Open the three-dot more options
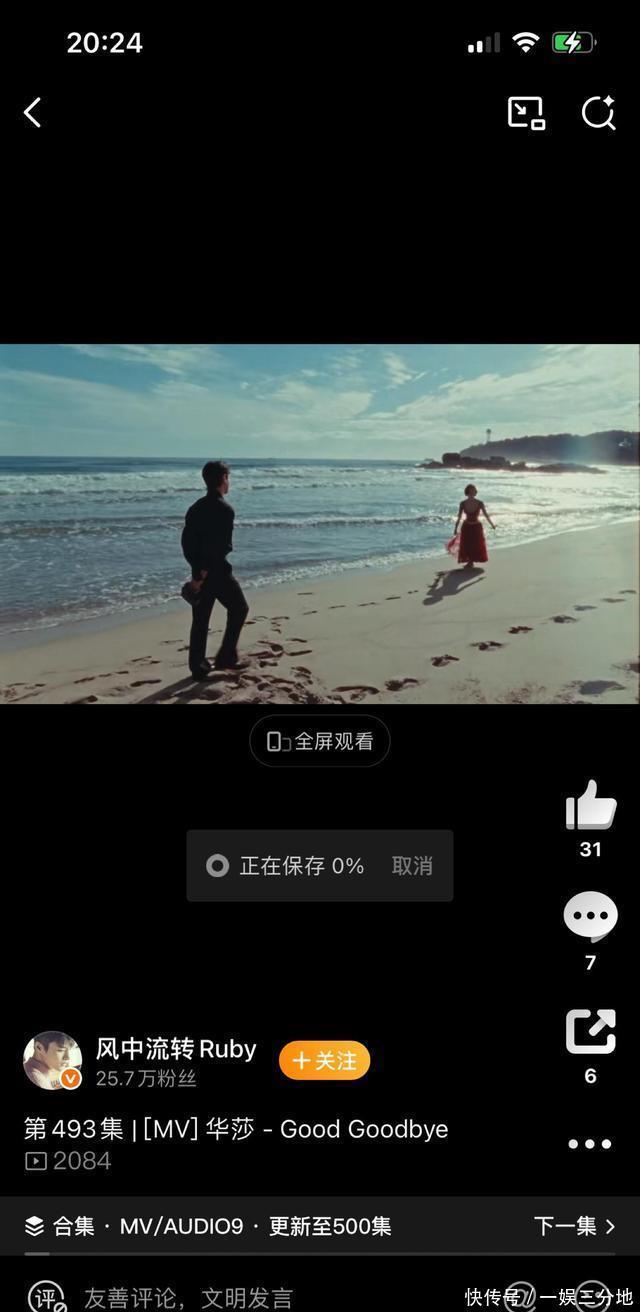 (590, 1144)
